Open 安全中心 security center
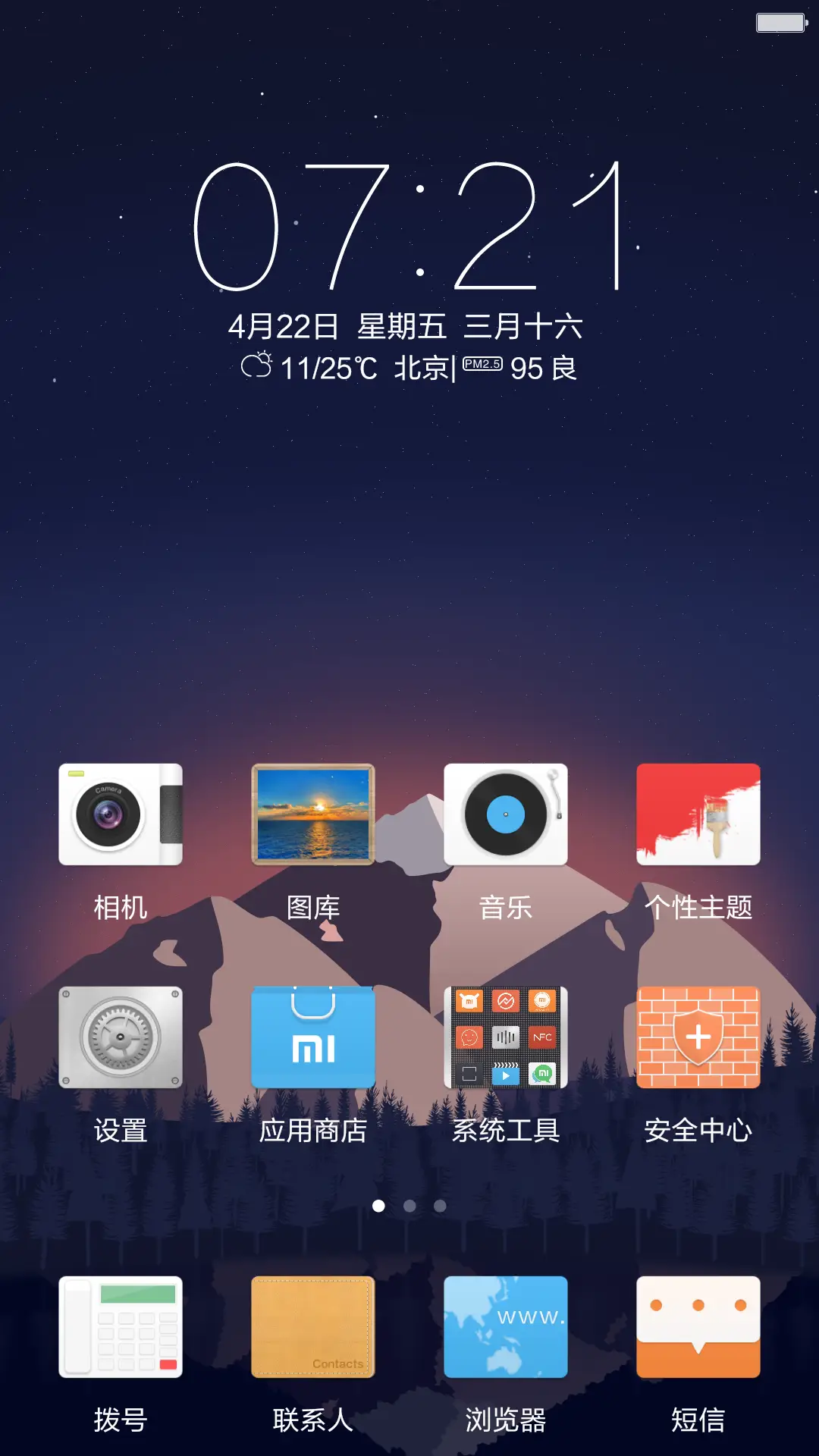Image resolution: width=819 pixels, height=1456 pixels. tap(698, 1037)
